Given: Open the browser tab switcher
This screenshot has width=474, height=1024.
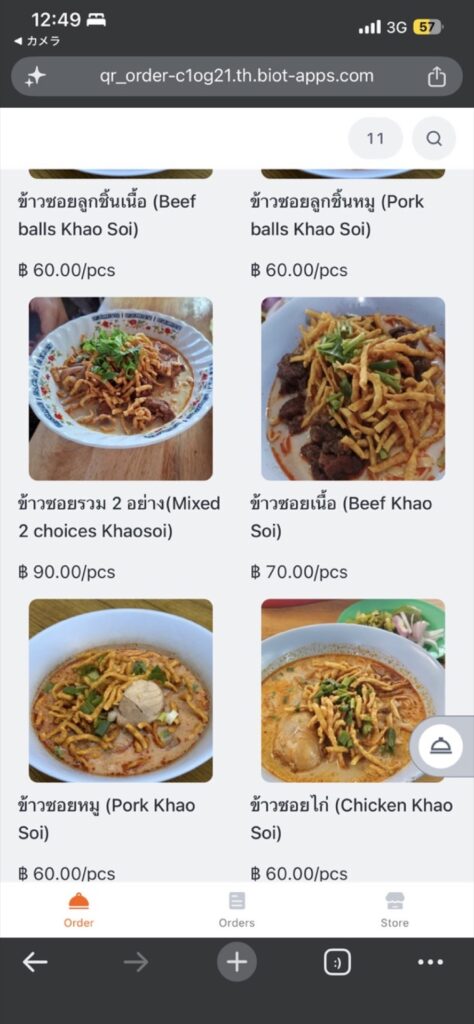Looking at the screenshot, I should 338,962.
